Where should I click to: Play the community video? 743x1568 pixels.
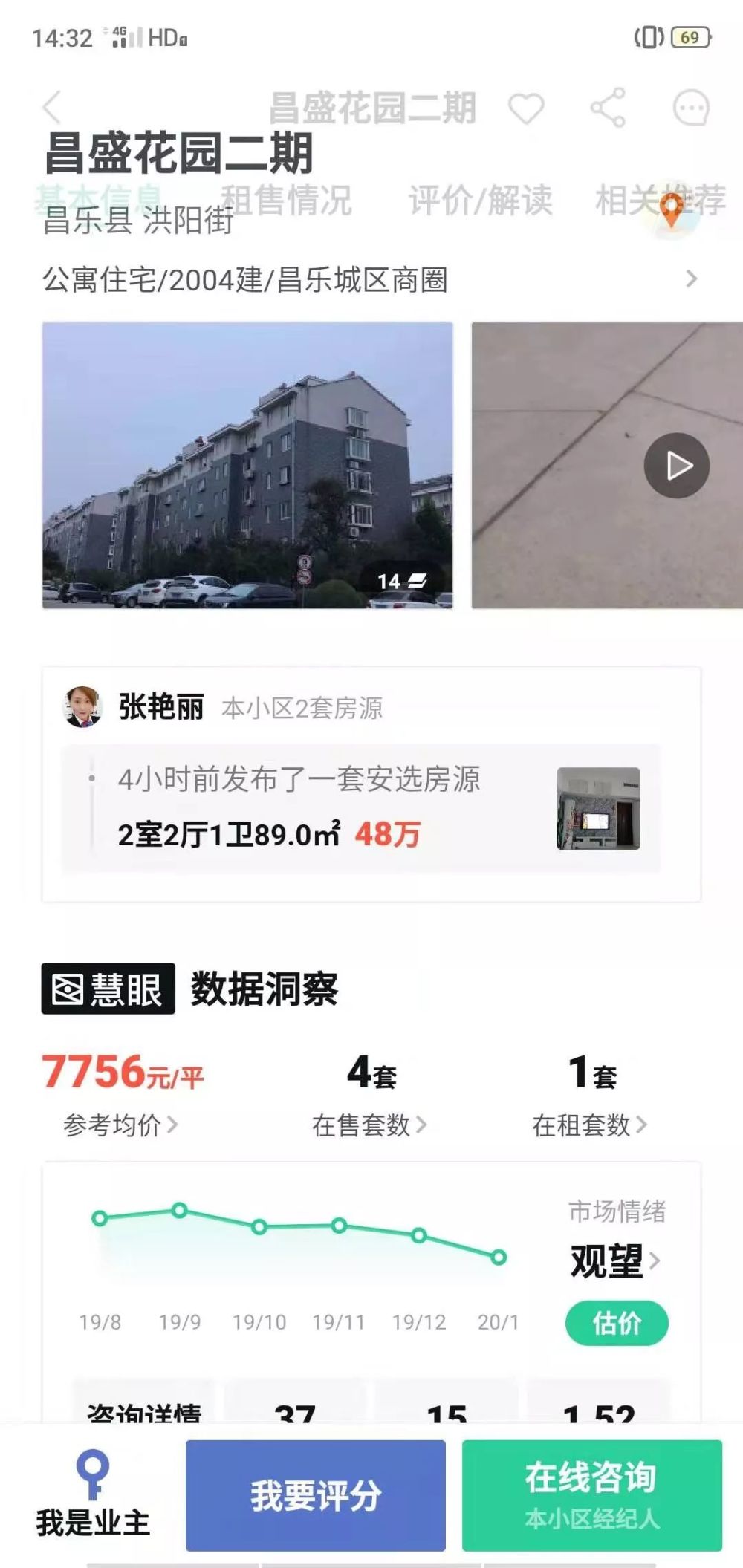[x=676, y=466]
